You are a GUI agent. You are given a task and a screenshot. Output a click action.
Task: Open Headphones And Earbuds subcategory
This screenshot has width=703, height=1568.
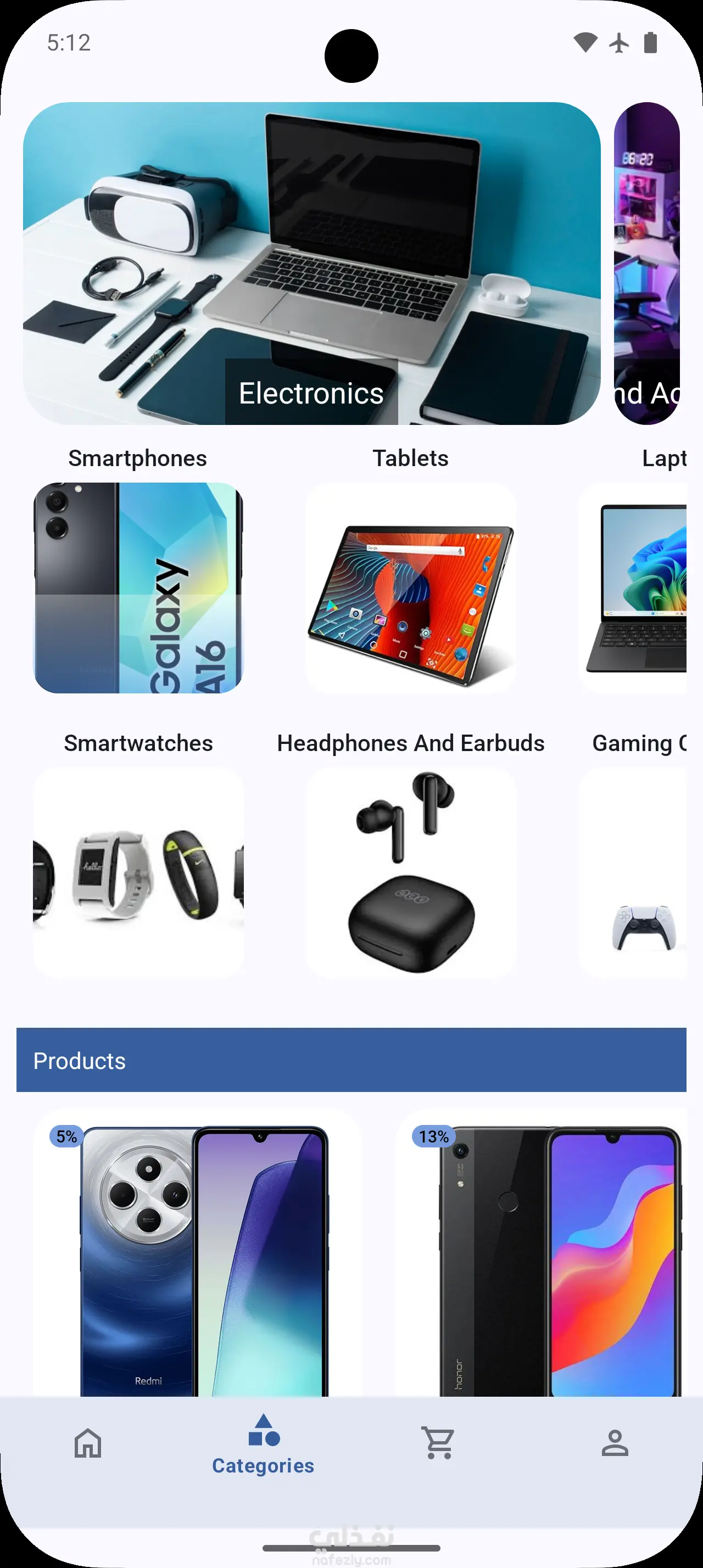pyautogui.click(x=410, y=872)
